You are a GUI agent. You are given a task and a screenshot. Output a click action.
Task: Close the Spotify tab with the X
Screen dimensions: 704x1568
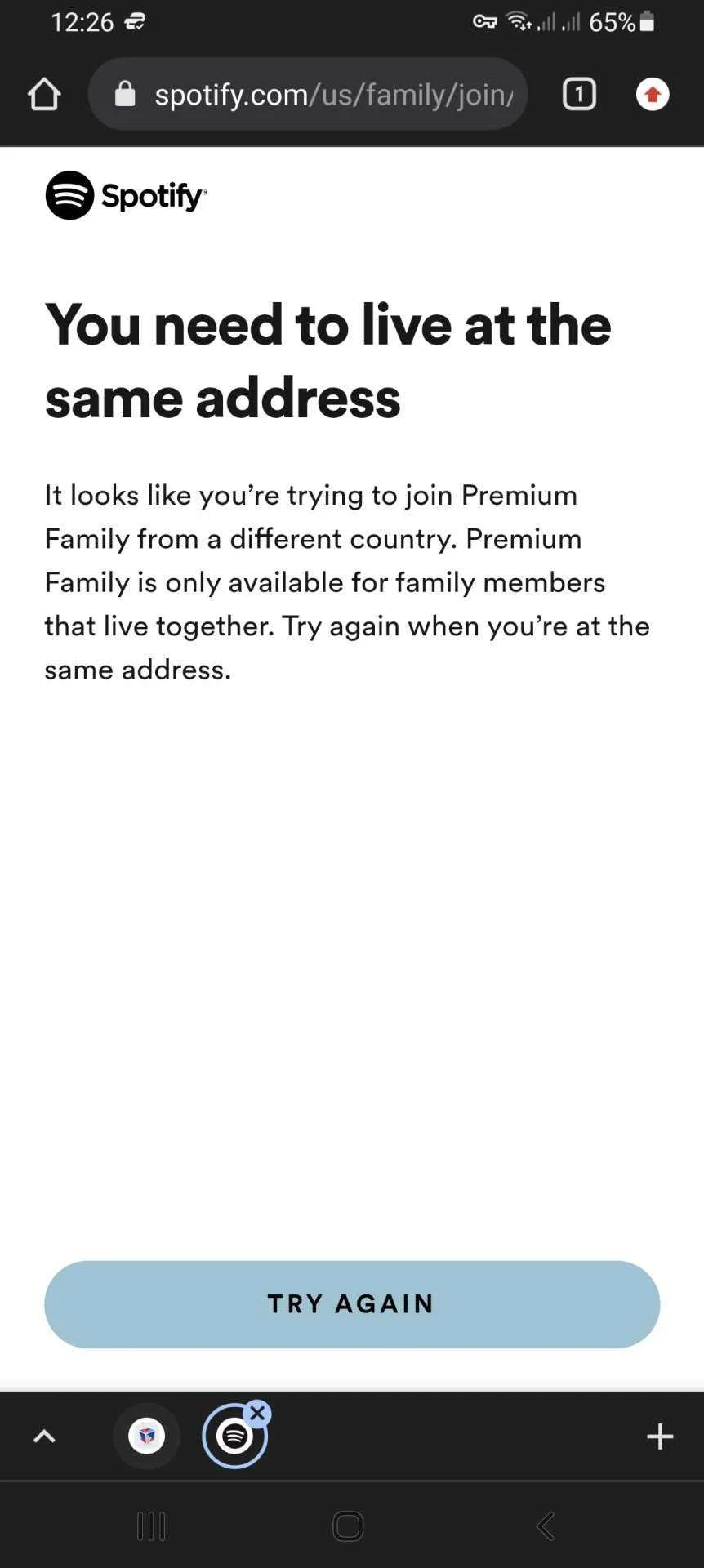pyautogui.click(x=257, y=1413)
